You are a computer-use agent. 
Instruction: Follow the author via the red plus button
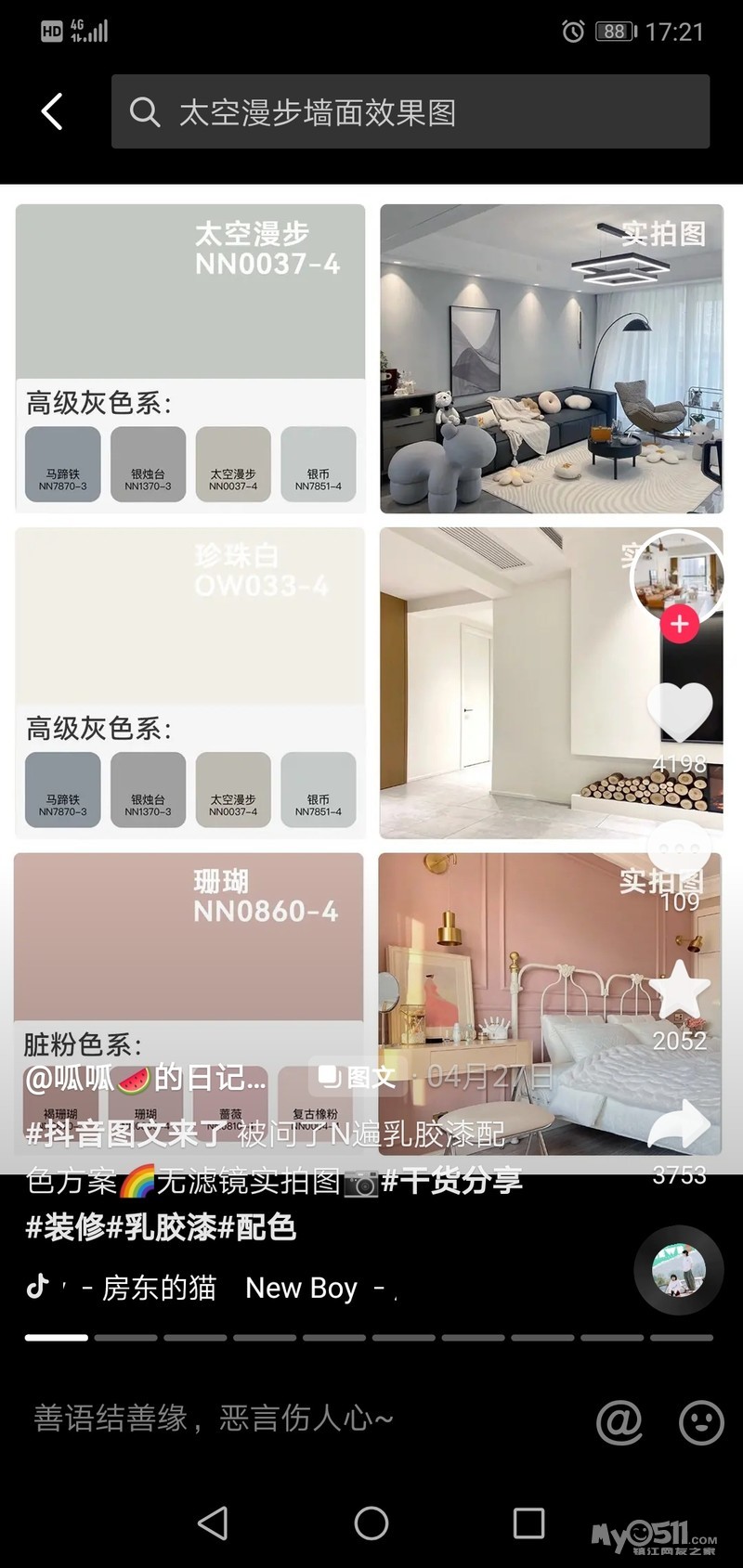[679, 624]
